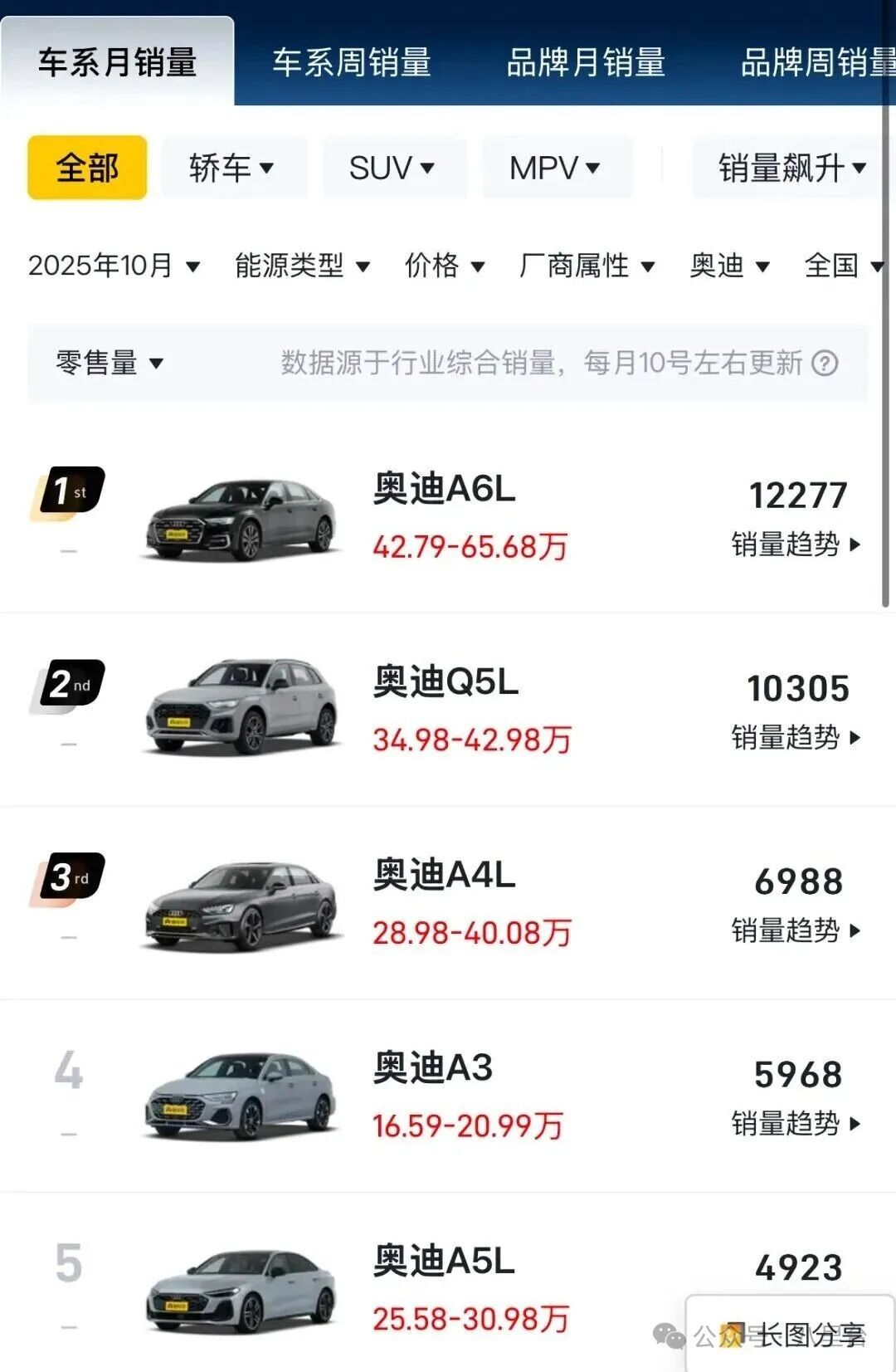The image size is (896, 1372).
Task: Switch the 零售量 data type
Action: 110,363
